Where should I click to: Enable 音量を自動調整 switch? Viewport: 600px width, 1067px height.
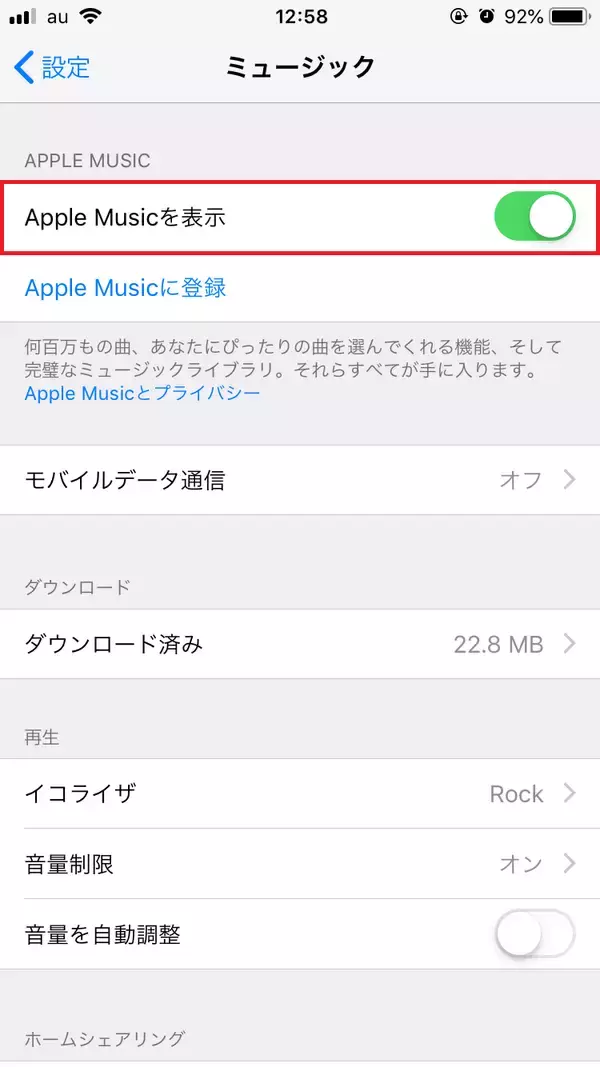point(534,935)
